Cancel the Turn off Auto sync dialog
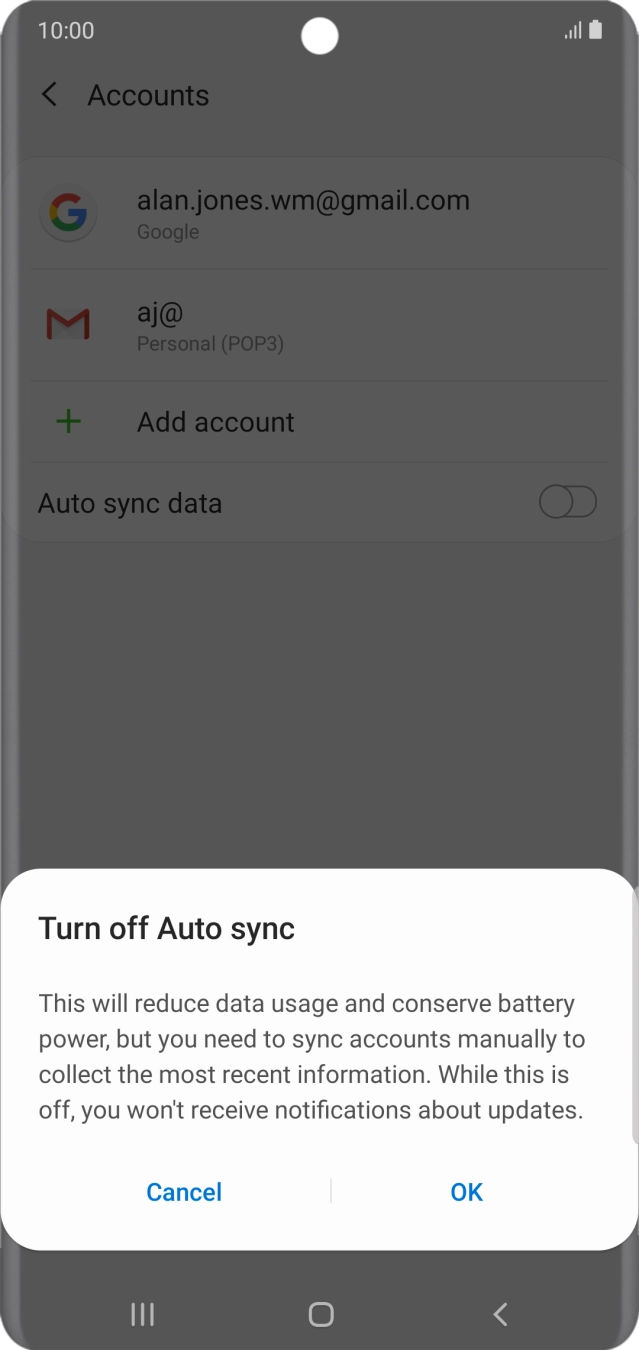Viewport: 639px width, 1350px height. click(x=184, y=1192)
